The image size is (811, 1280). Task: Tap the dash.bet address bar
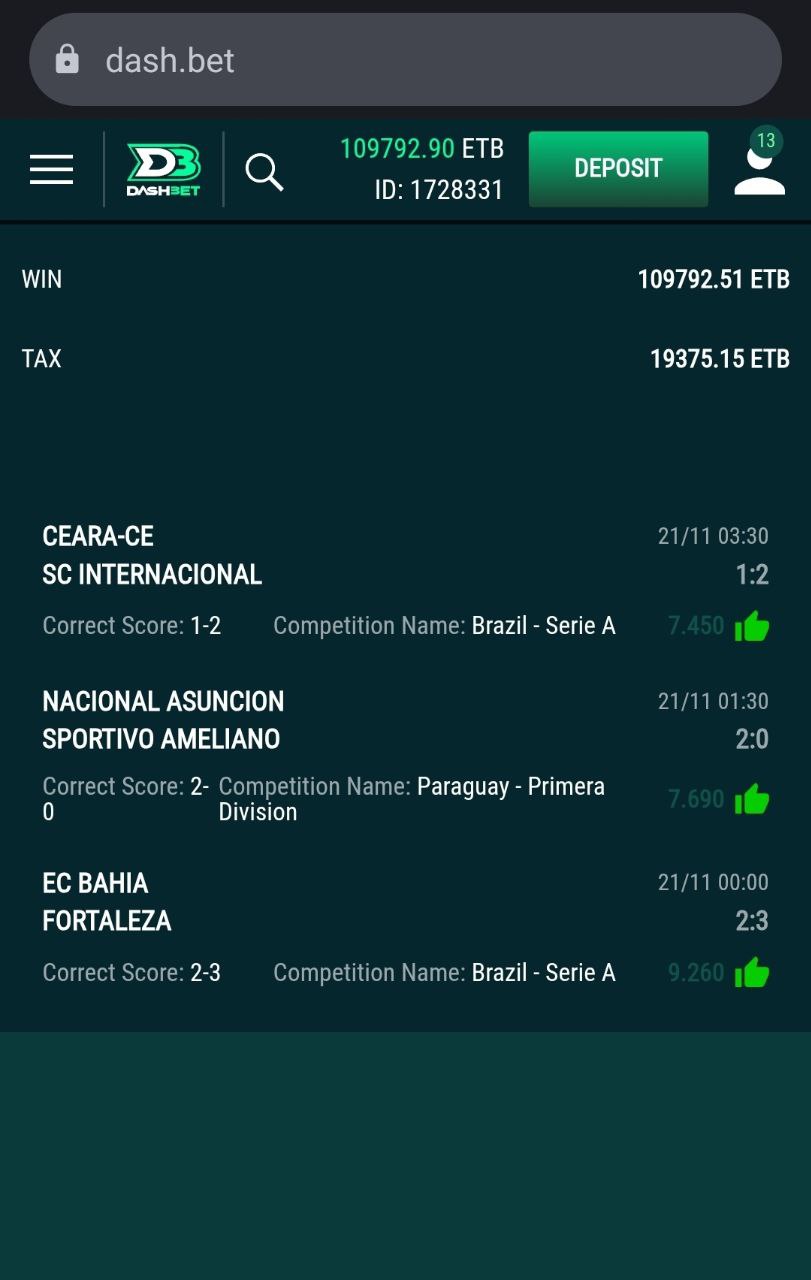pos(405,60)
